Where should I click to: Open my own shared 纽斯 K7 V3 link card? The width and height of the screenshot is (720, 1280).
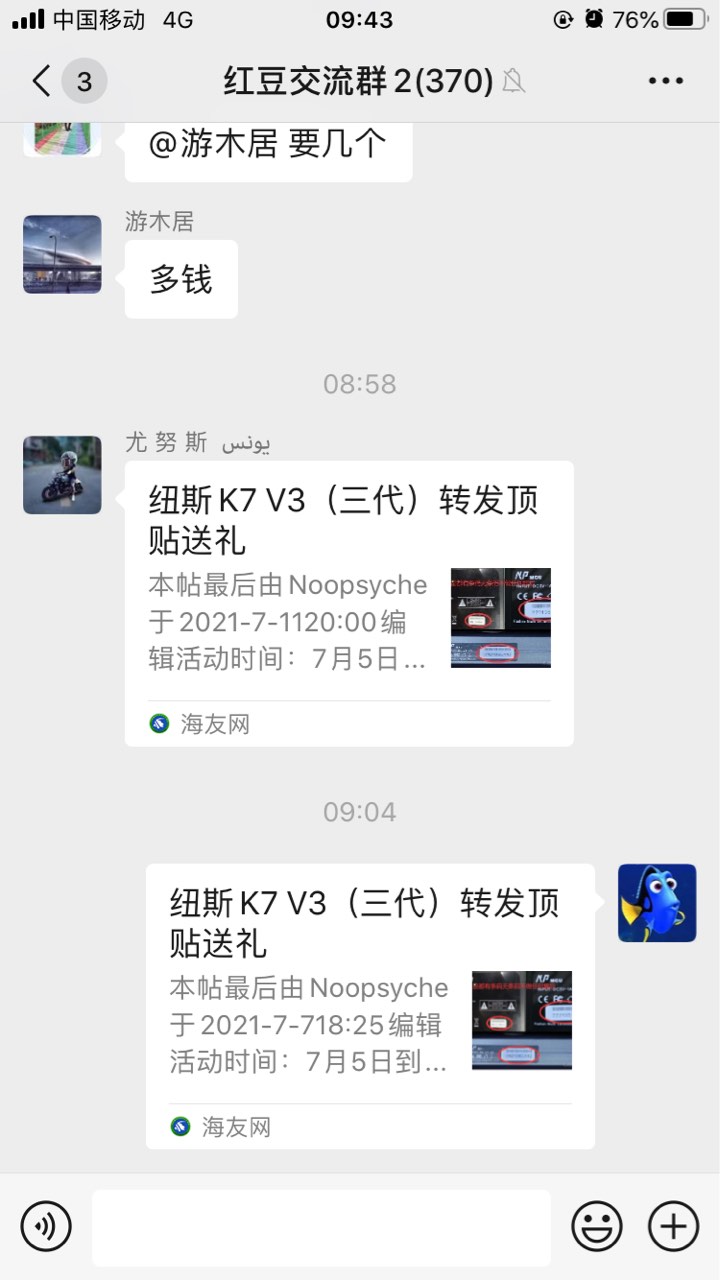click(x=370, y=1006)
